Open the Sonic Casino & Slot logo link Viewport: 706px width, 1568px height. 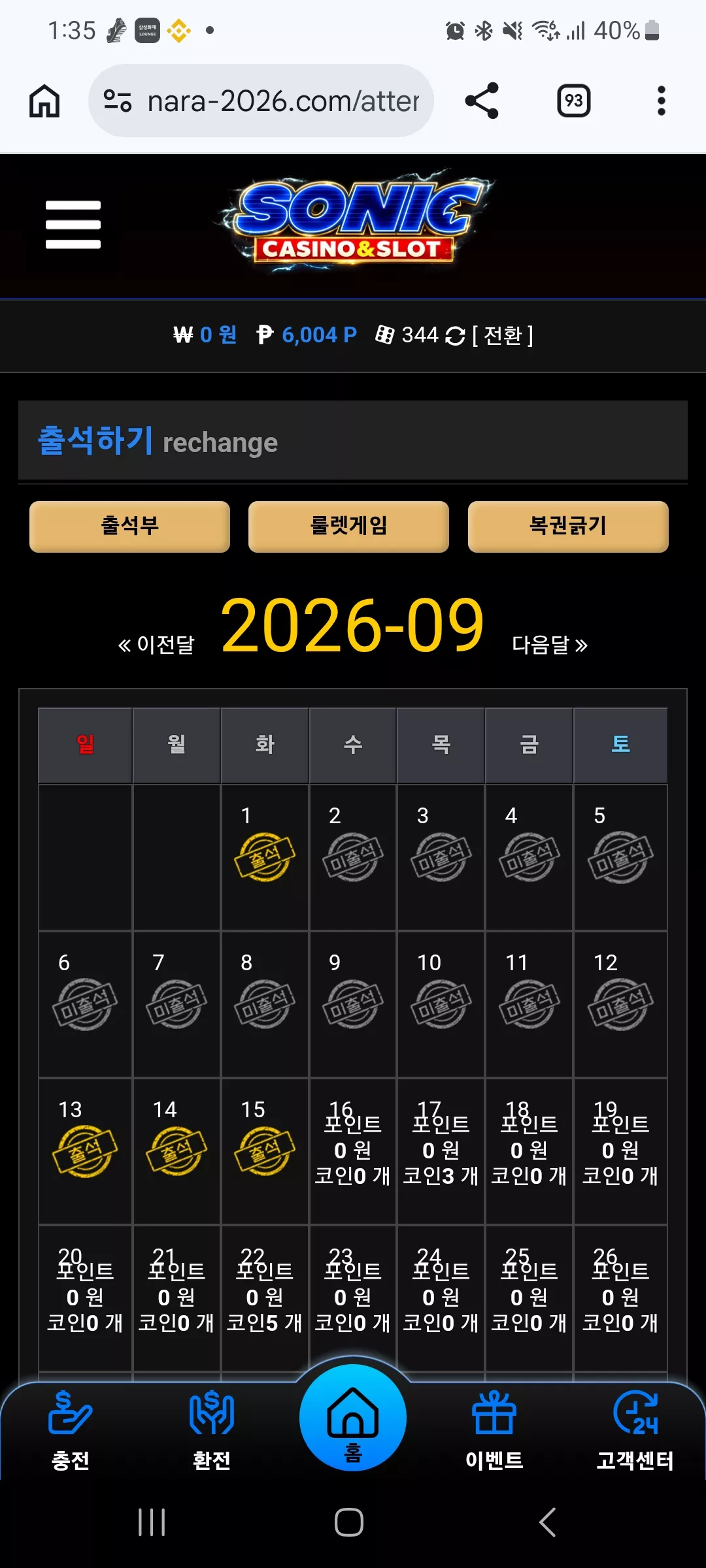pos(353,222)
